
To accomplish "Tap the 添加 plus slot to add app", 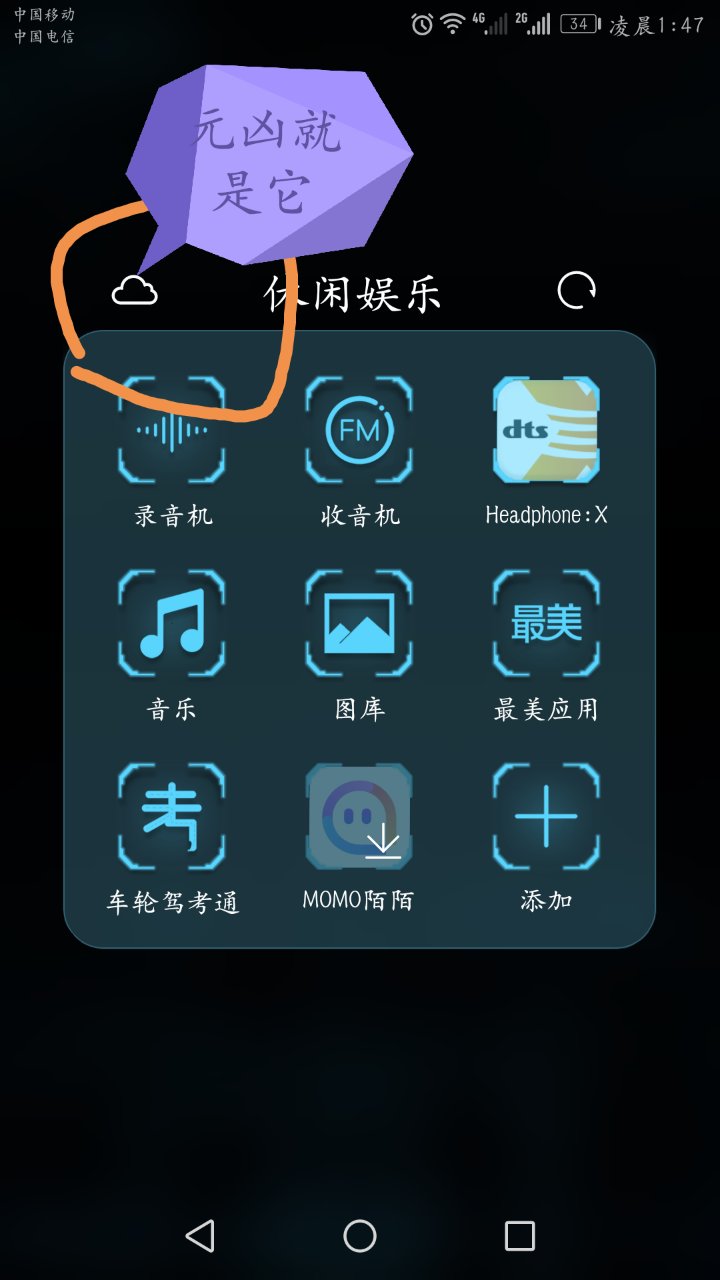I will click(x=546, y=814).
